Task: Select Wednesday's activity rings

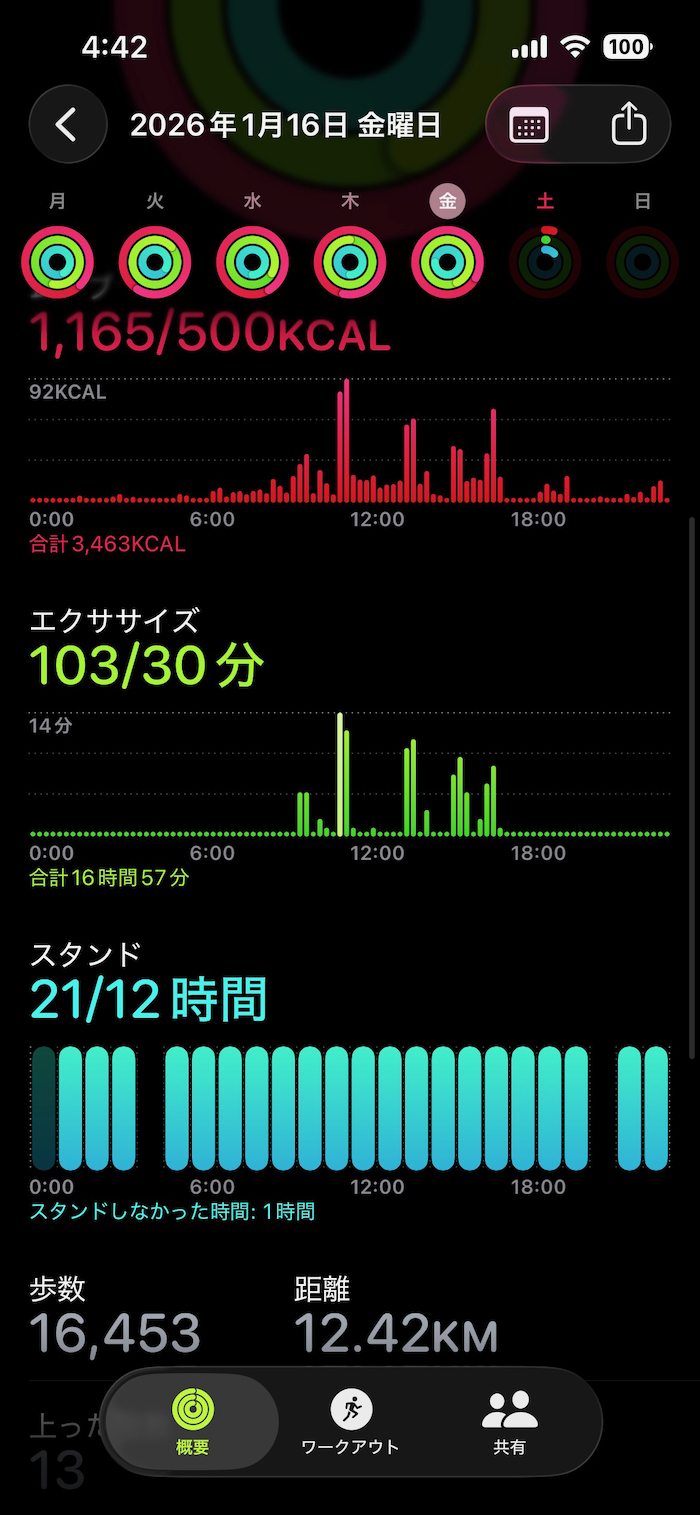Action: pyautogui.click(x=252, y=262)
